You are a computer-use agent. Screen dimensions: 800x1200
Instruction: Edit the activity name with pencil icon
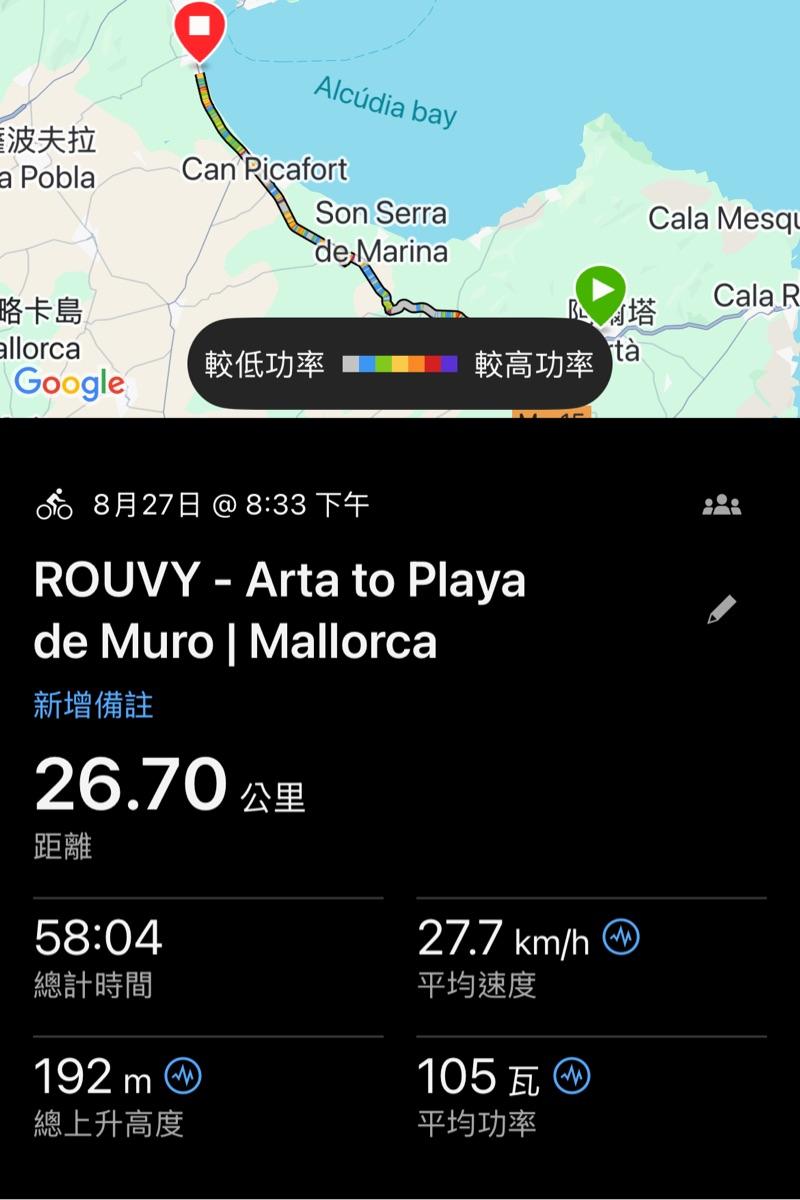(721, 610)
